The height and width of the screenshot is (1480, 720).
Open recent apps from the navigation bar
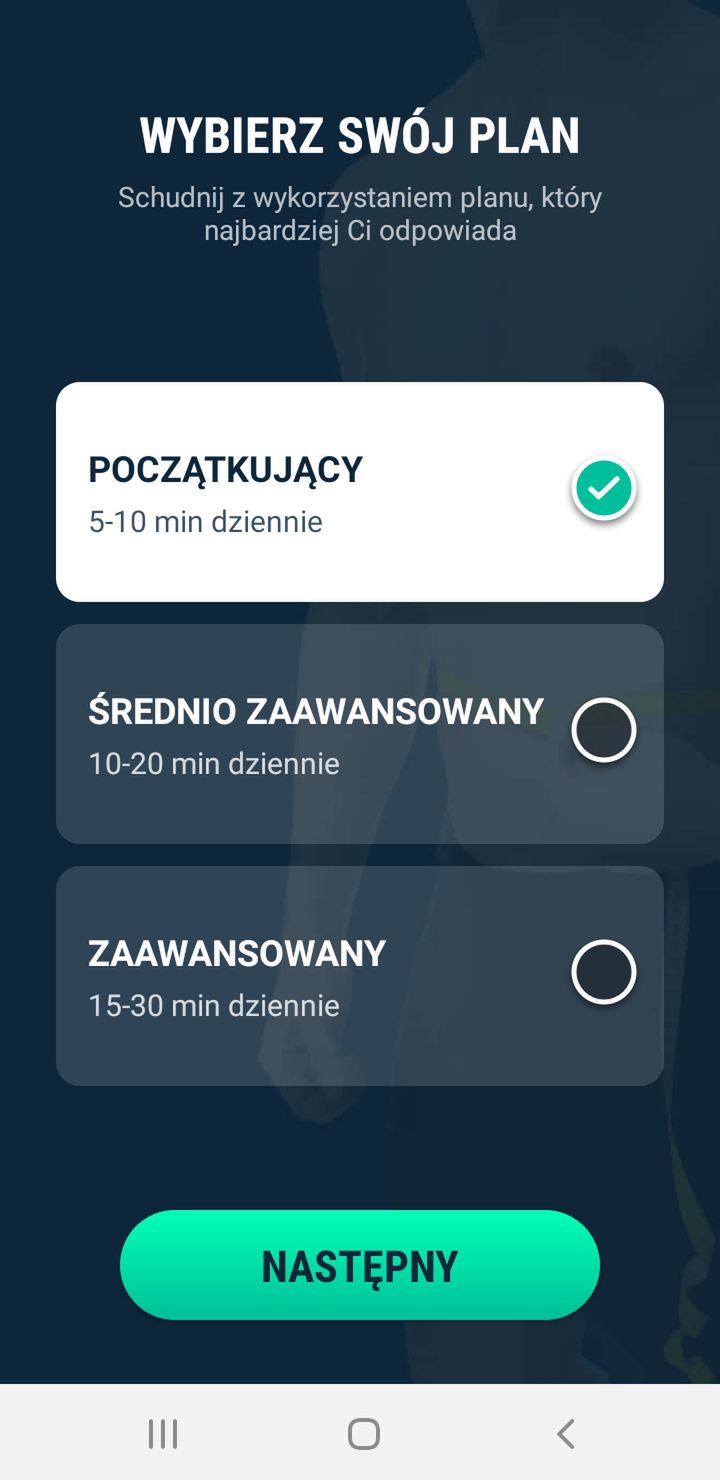point(162,1433)
